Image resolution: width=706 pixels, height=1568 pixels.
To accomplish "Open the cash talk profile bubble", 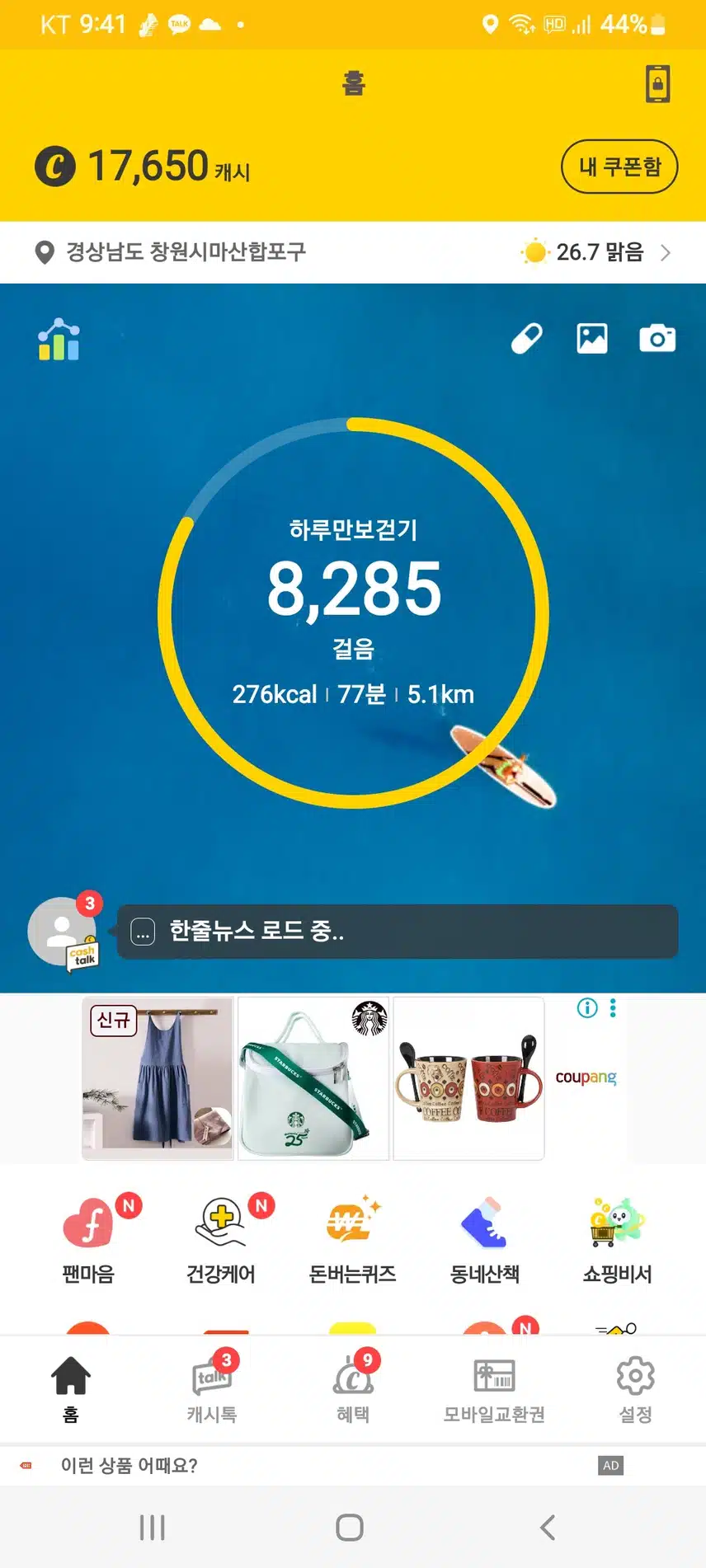I will [63, 932].
